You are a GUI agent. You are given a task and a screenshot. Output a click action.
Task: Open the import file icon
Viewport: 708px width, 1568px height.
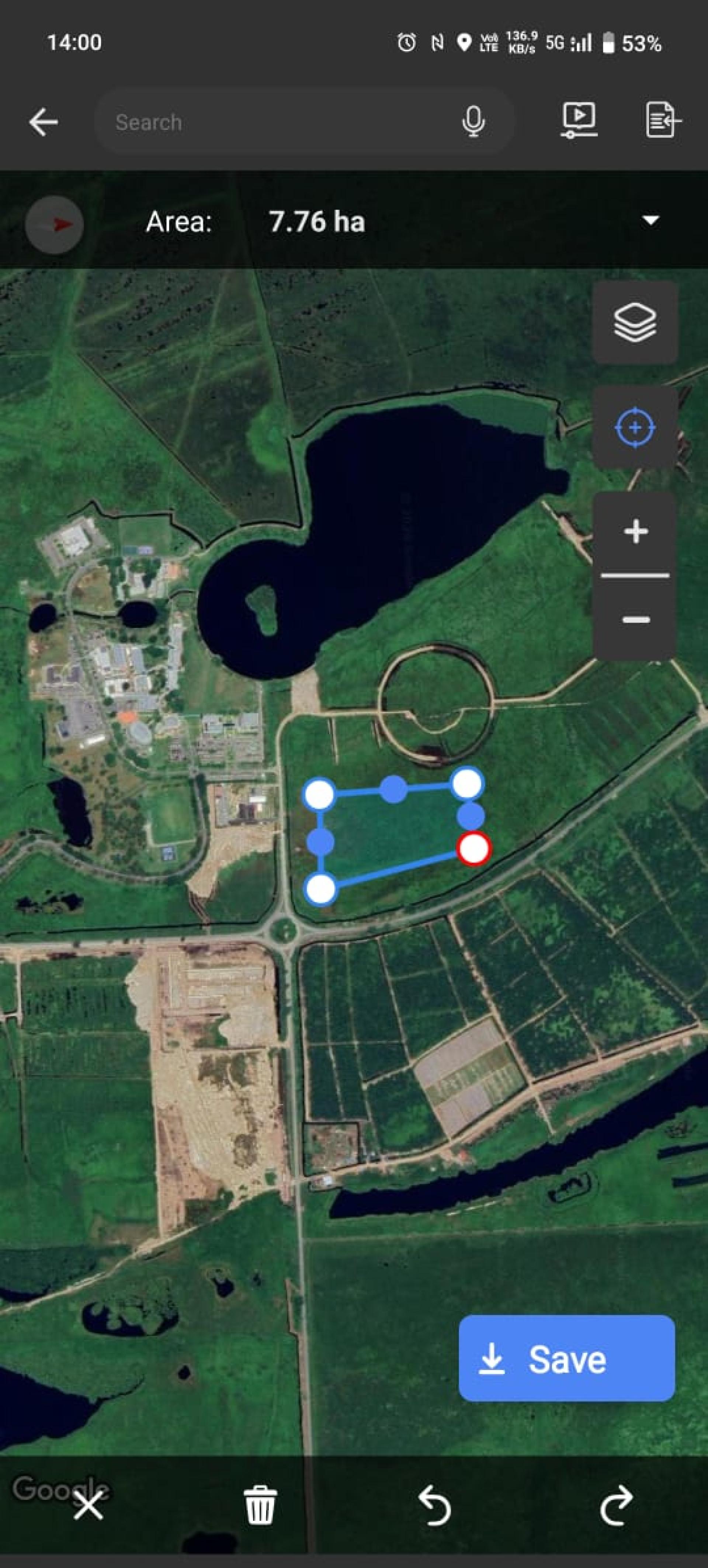(x=662, y=121)
